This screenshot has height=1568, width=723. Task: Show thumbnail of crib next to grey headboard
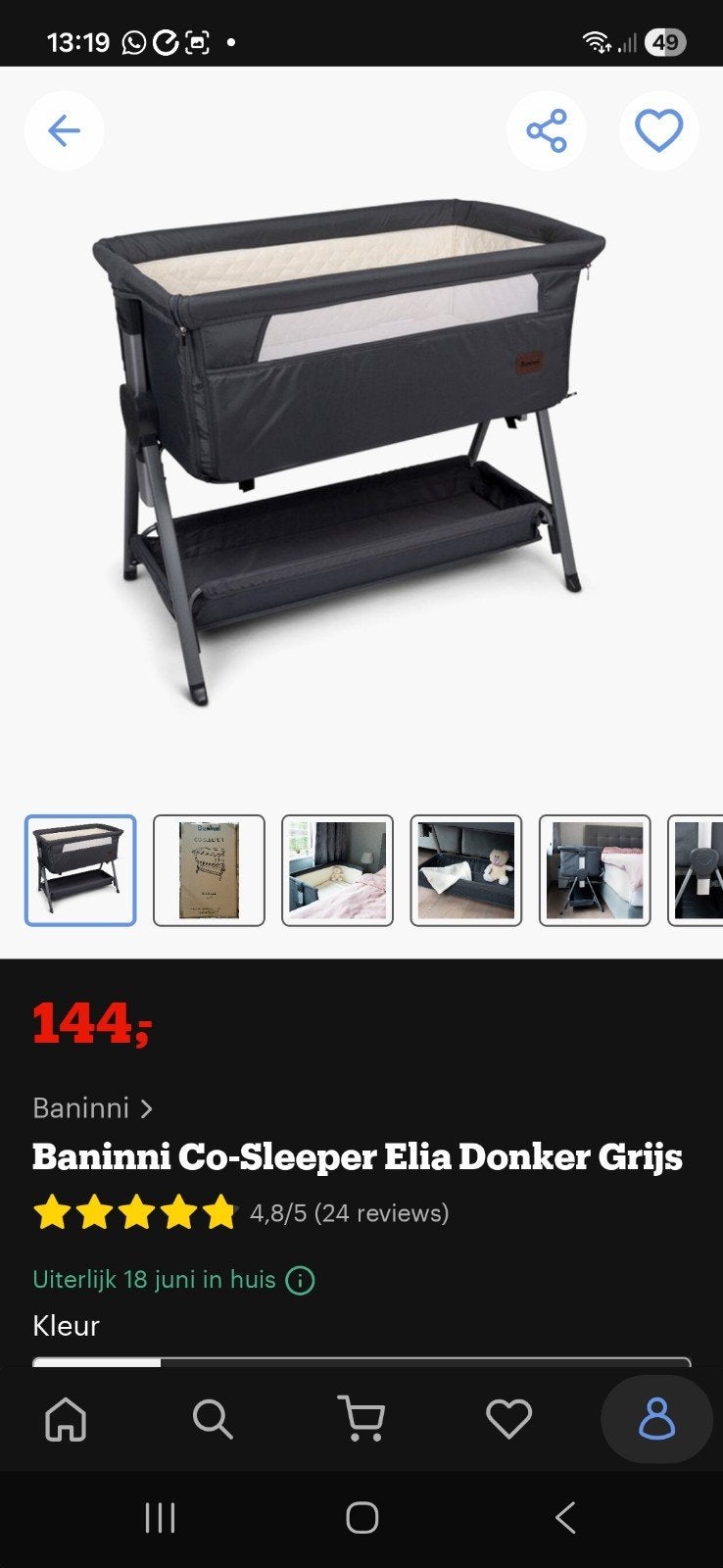595,870
